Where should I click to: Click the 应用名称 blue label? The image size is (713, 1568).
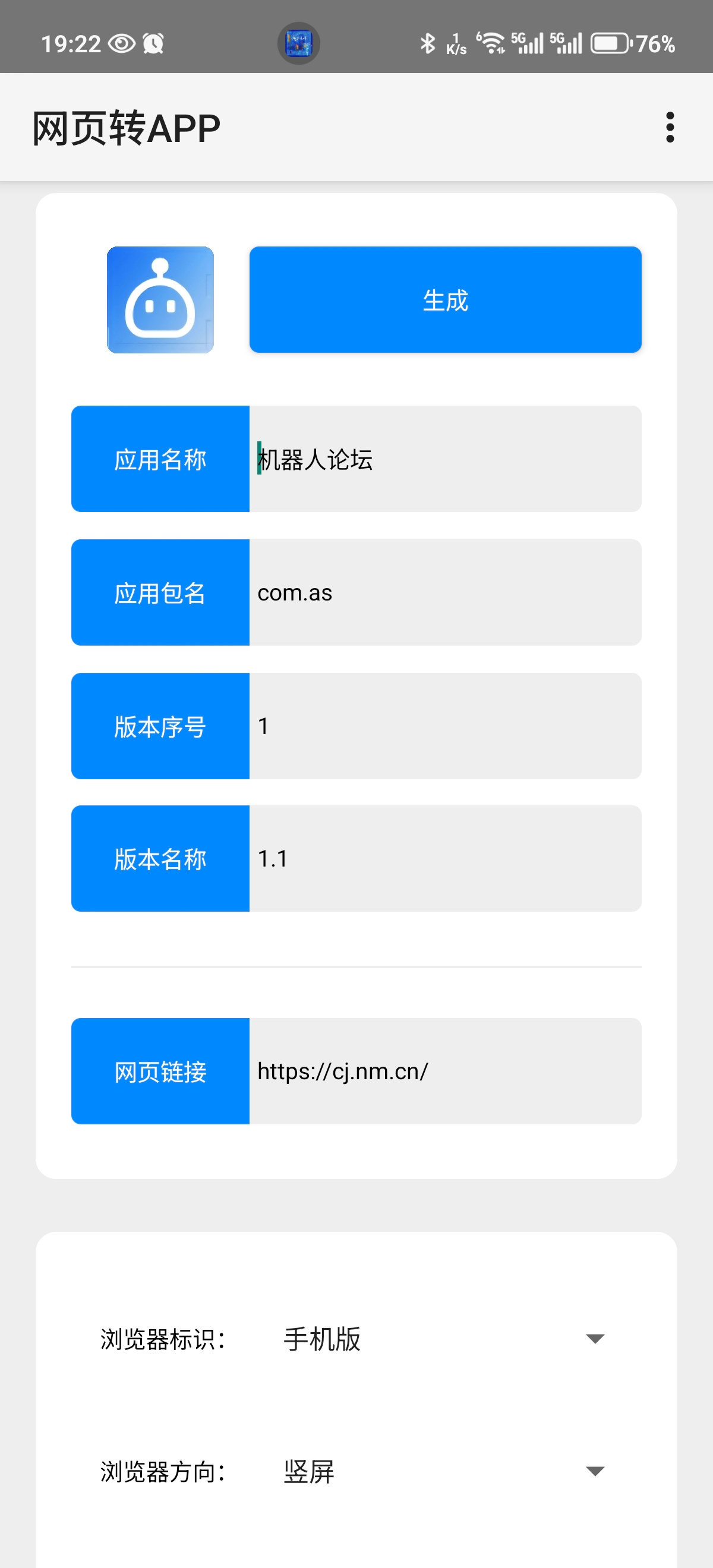click(x=160, y=459)
